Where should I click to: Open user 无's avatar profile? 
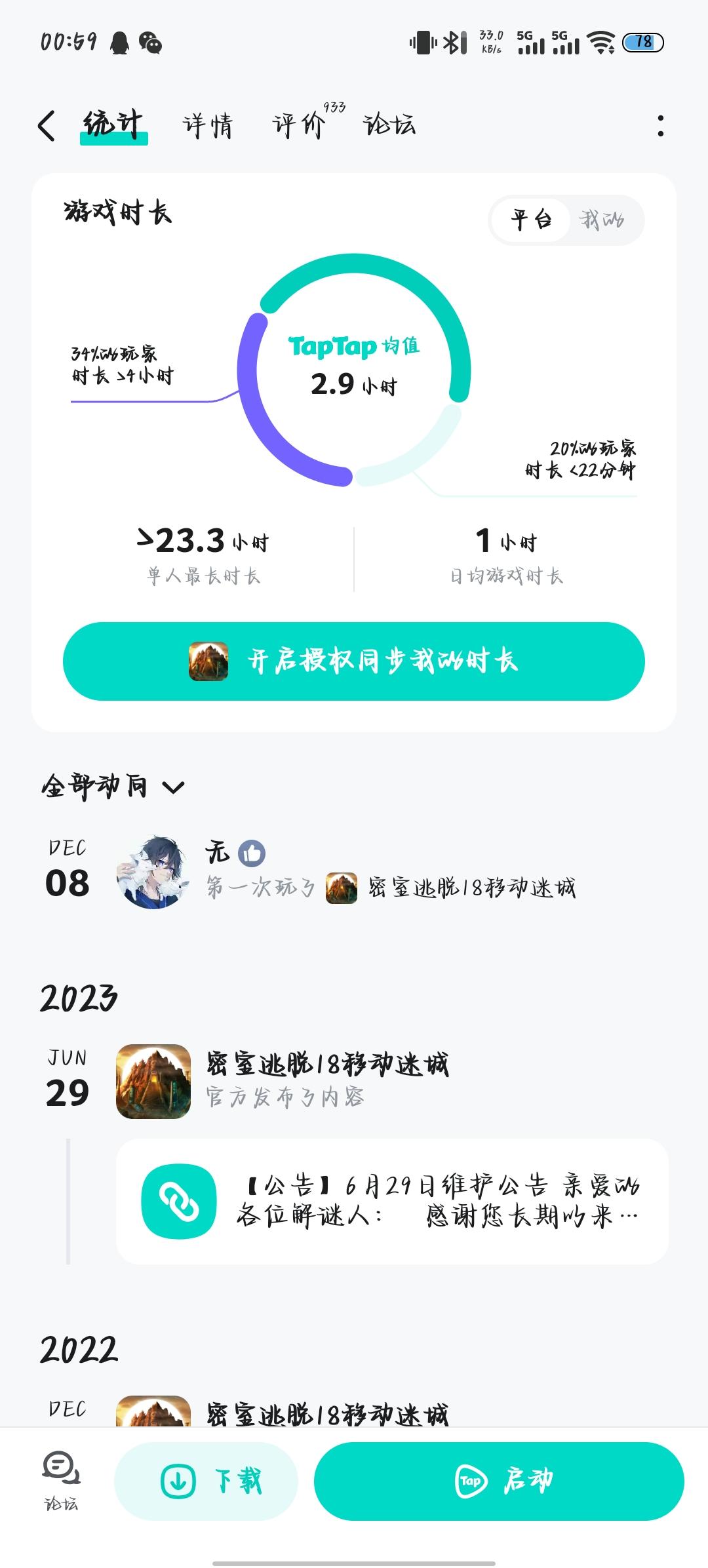click(x=153, y=872)
